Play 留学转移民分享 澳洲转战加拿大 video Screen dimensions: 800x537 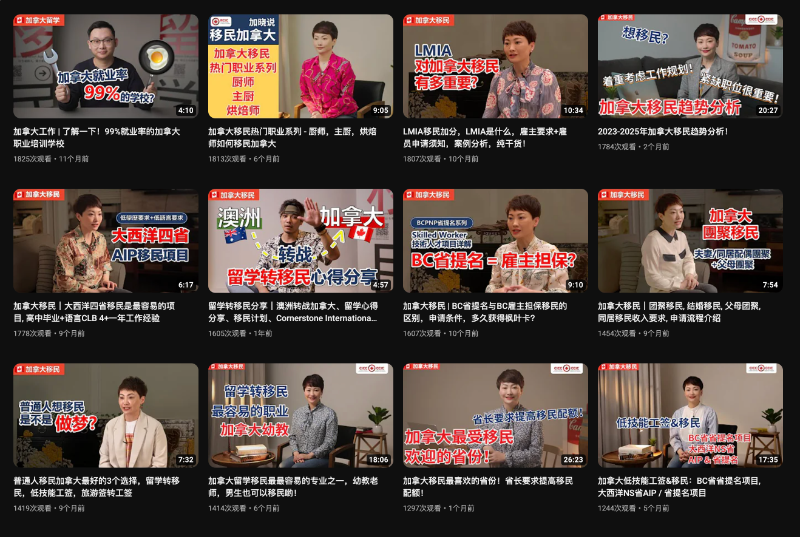click(x=300, y=241)
